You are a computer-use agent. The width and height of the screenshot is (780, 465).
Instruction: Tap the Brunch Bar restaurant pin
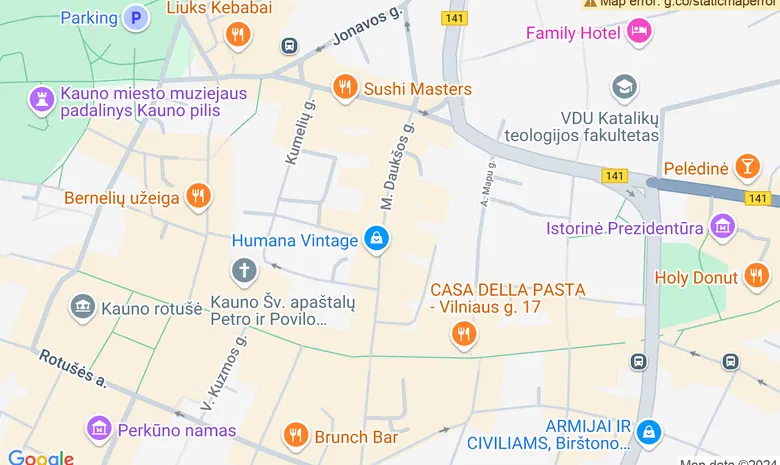click(x=294, y=436)
